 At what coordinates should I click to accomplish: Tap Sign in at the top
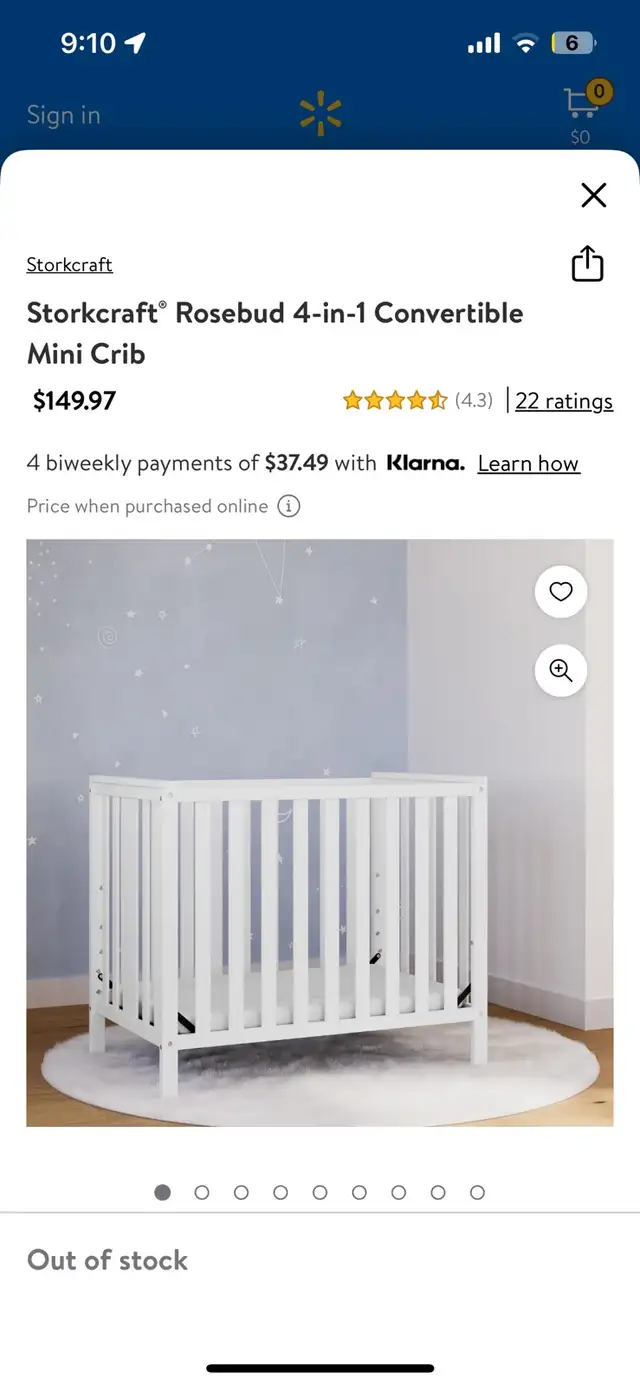click(x=64, y=115)
